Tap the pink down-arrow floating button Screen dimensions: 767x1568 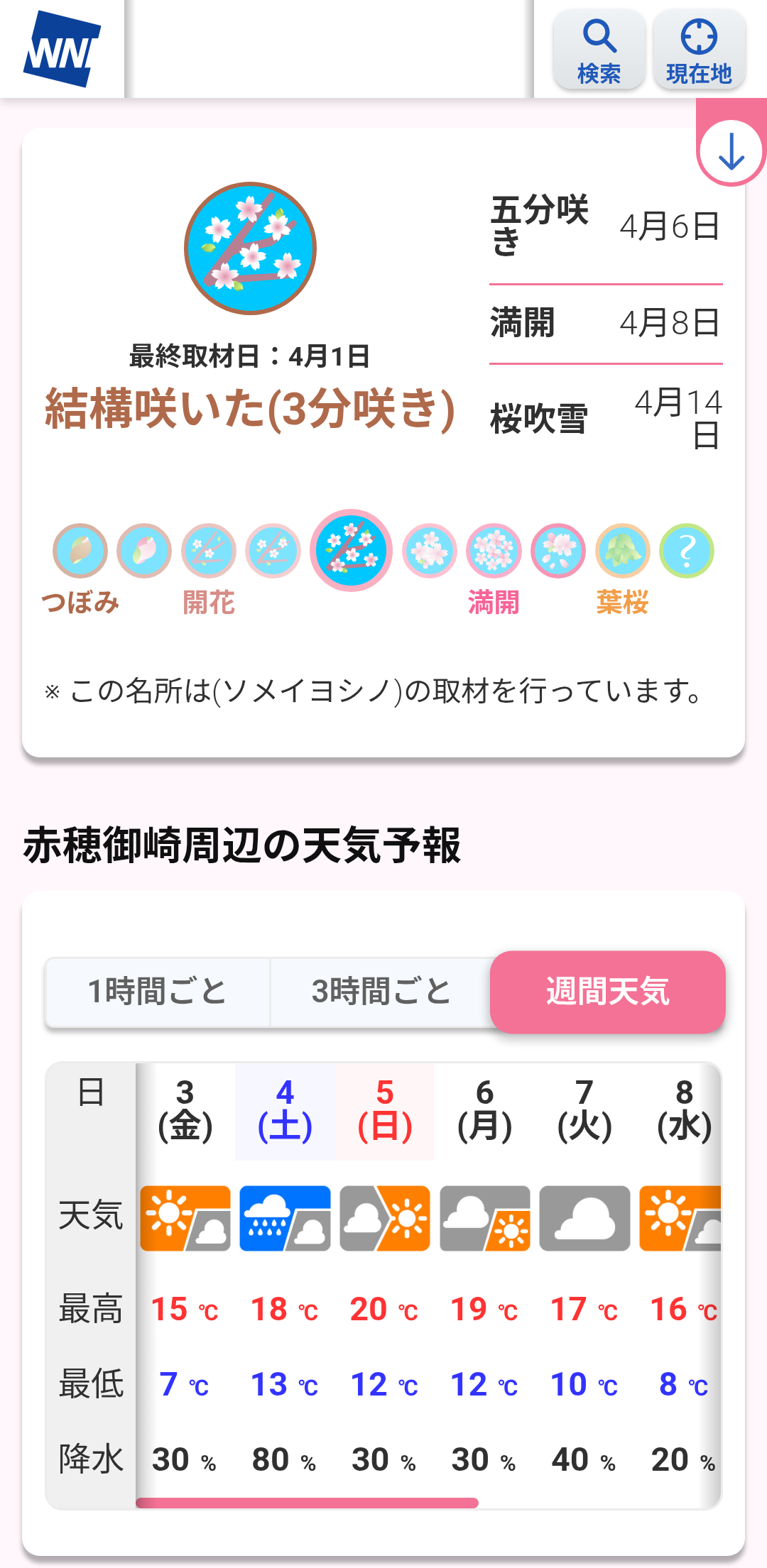point(731,152)
